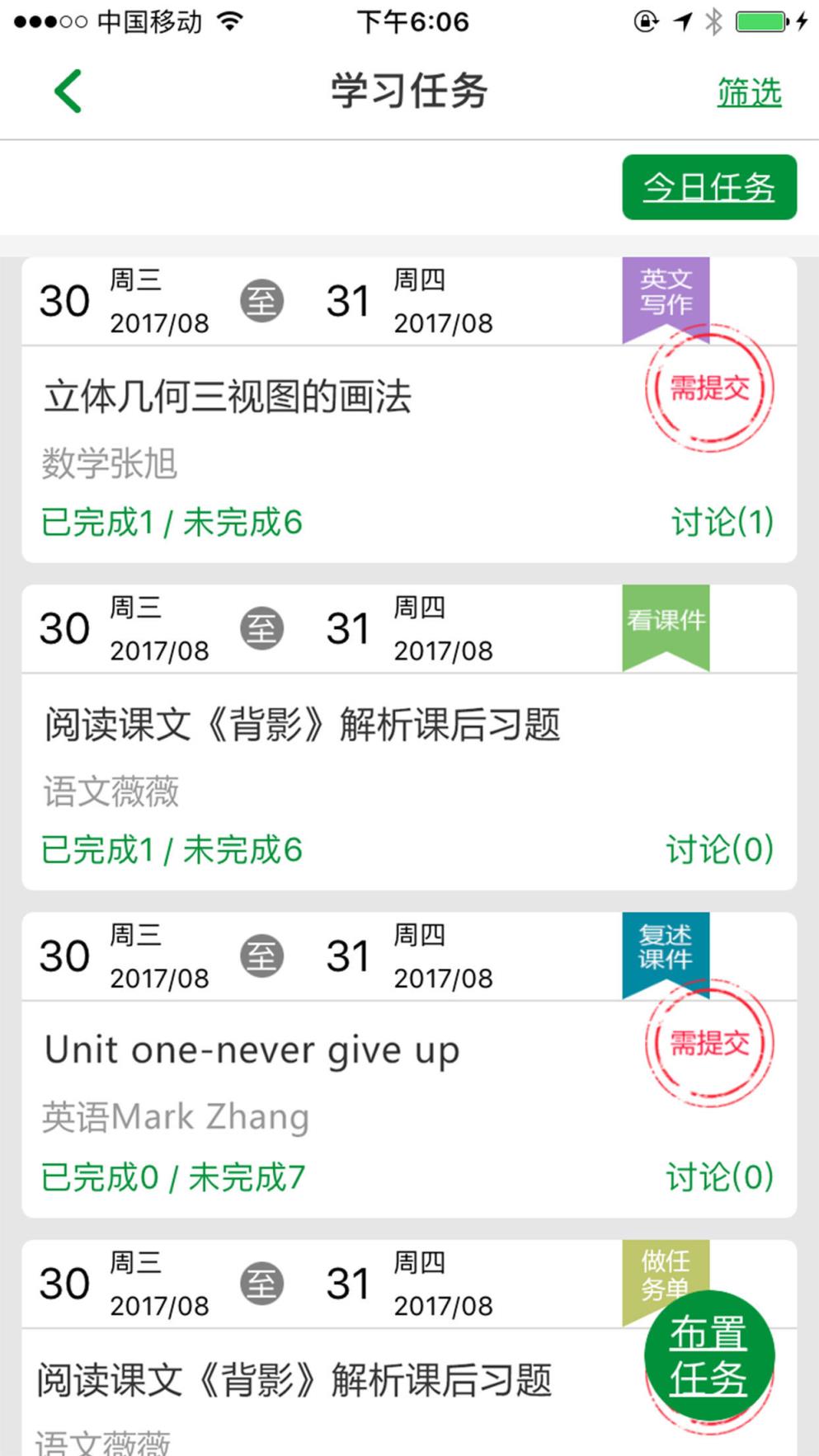The height and width of the screenshot is (1456, 819).
Task: Click 已完成1 / 未完成6 completion status
Action: click(x=172, y=522)
